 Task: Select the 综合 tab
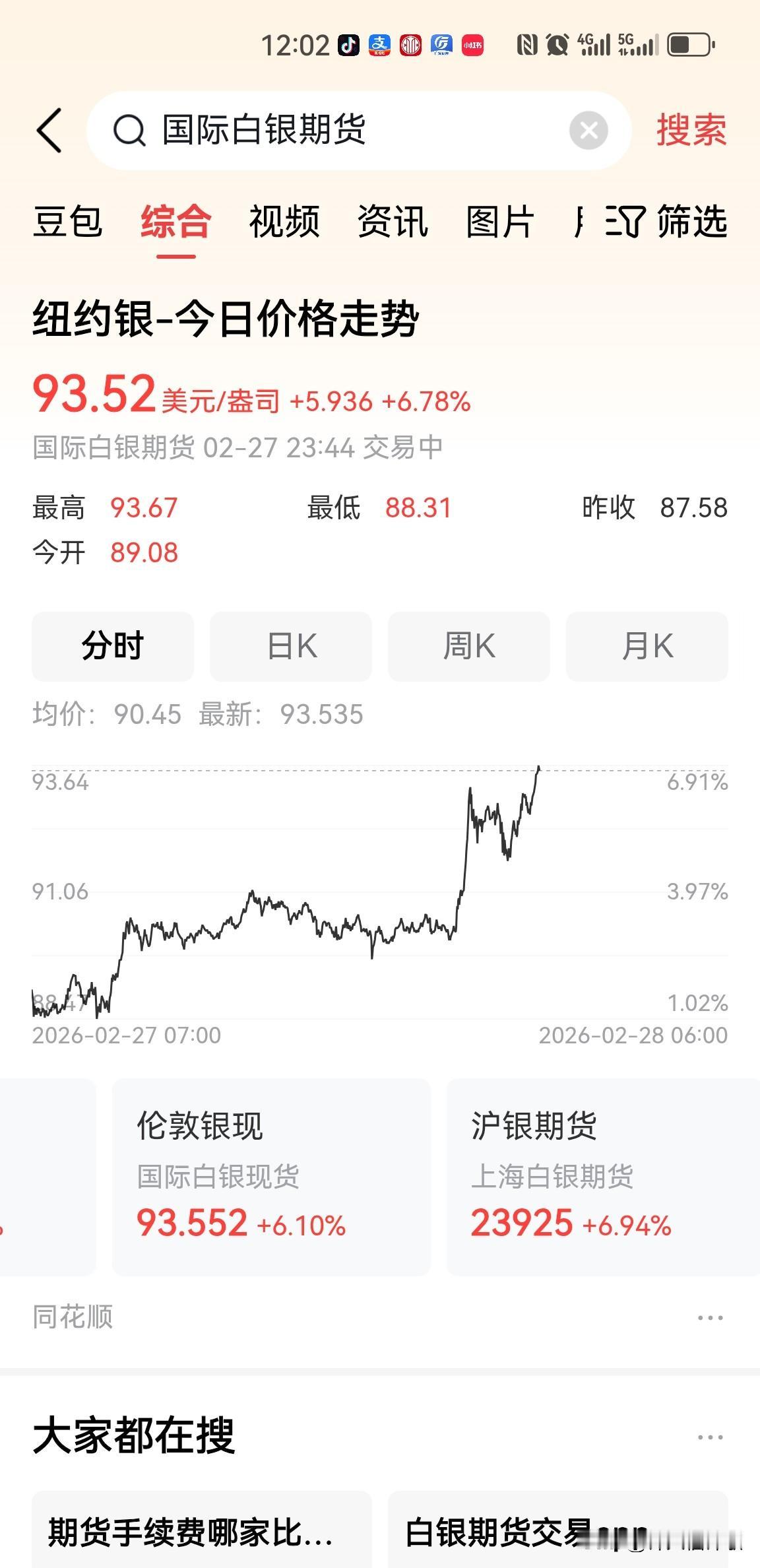[175, 221]
